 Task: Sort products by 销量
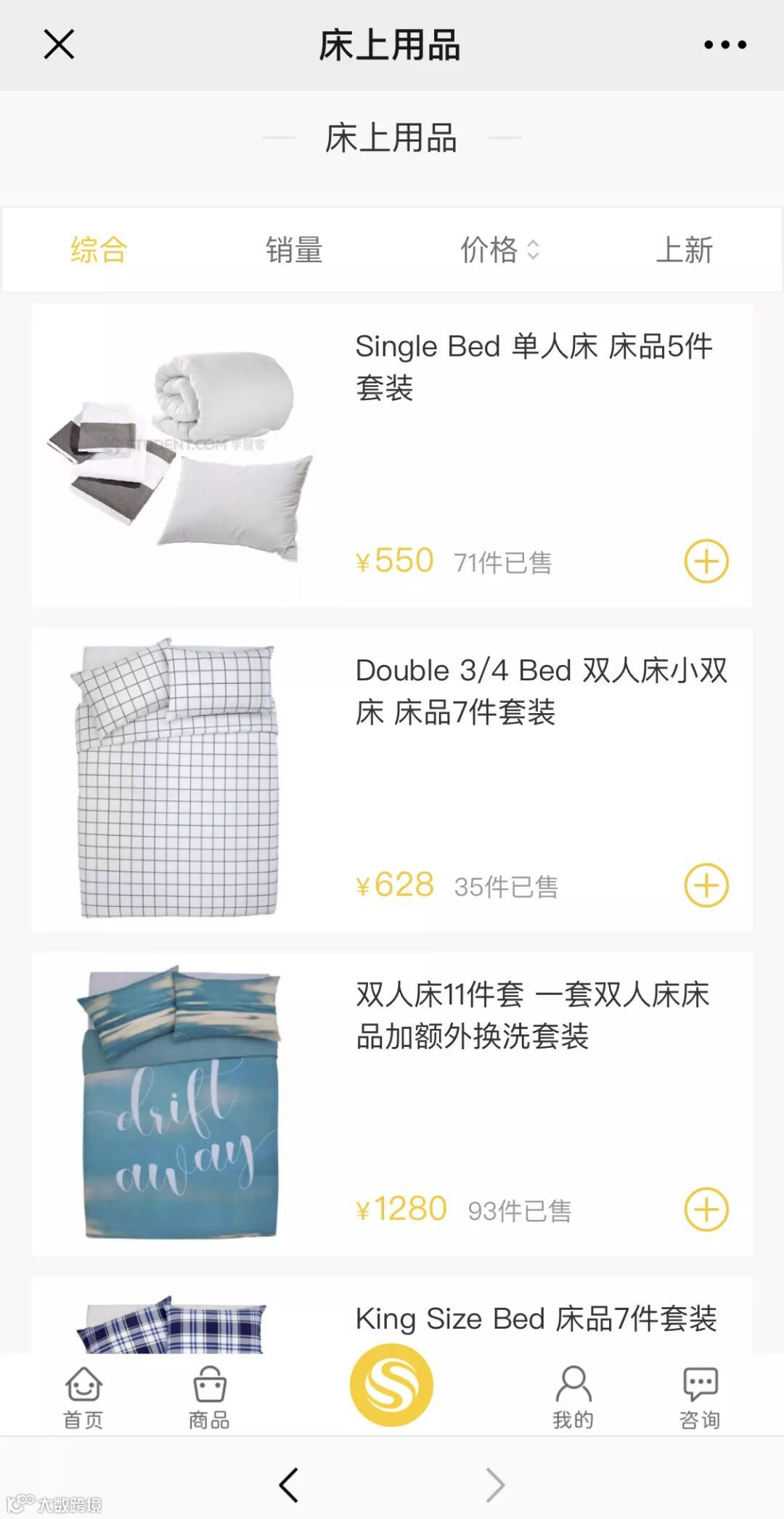tap(294, 250)
